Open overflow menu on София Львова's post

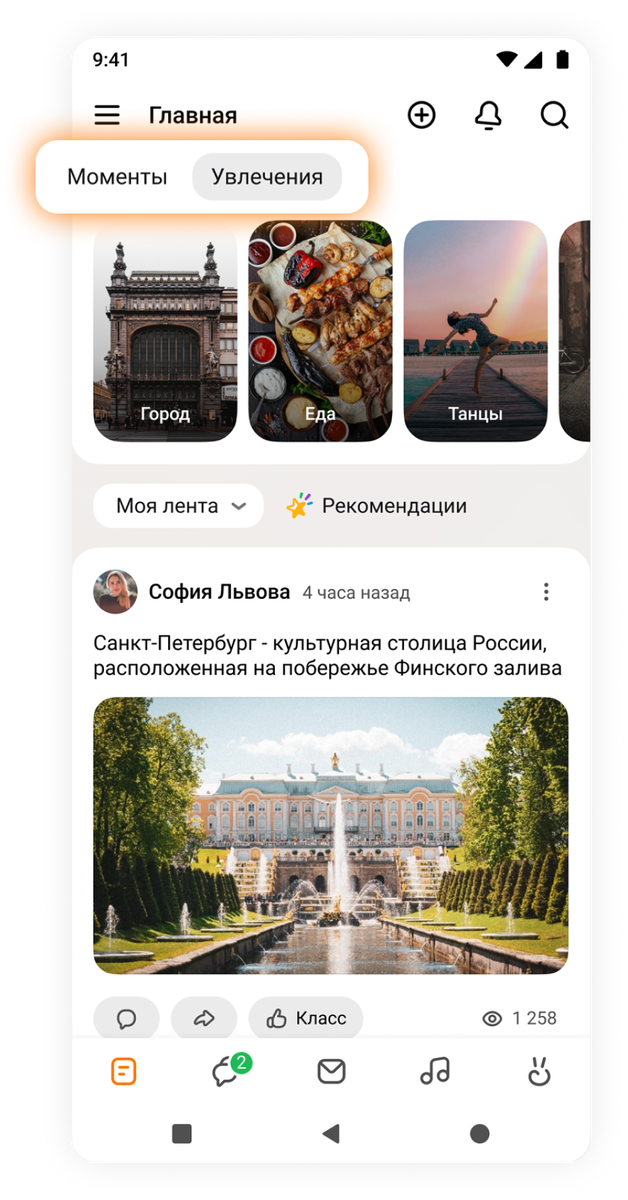pos(546,592)
